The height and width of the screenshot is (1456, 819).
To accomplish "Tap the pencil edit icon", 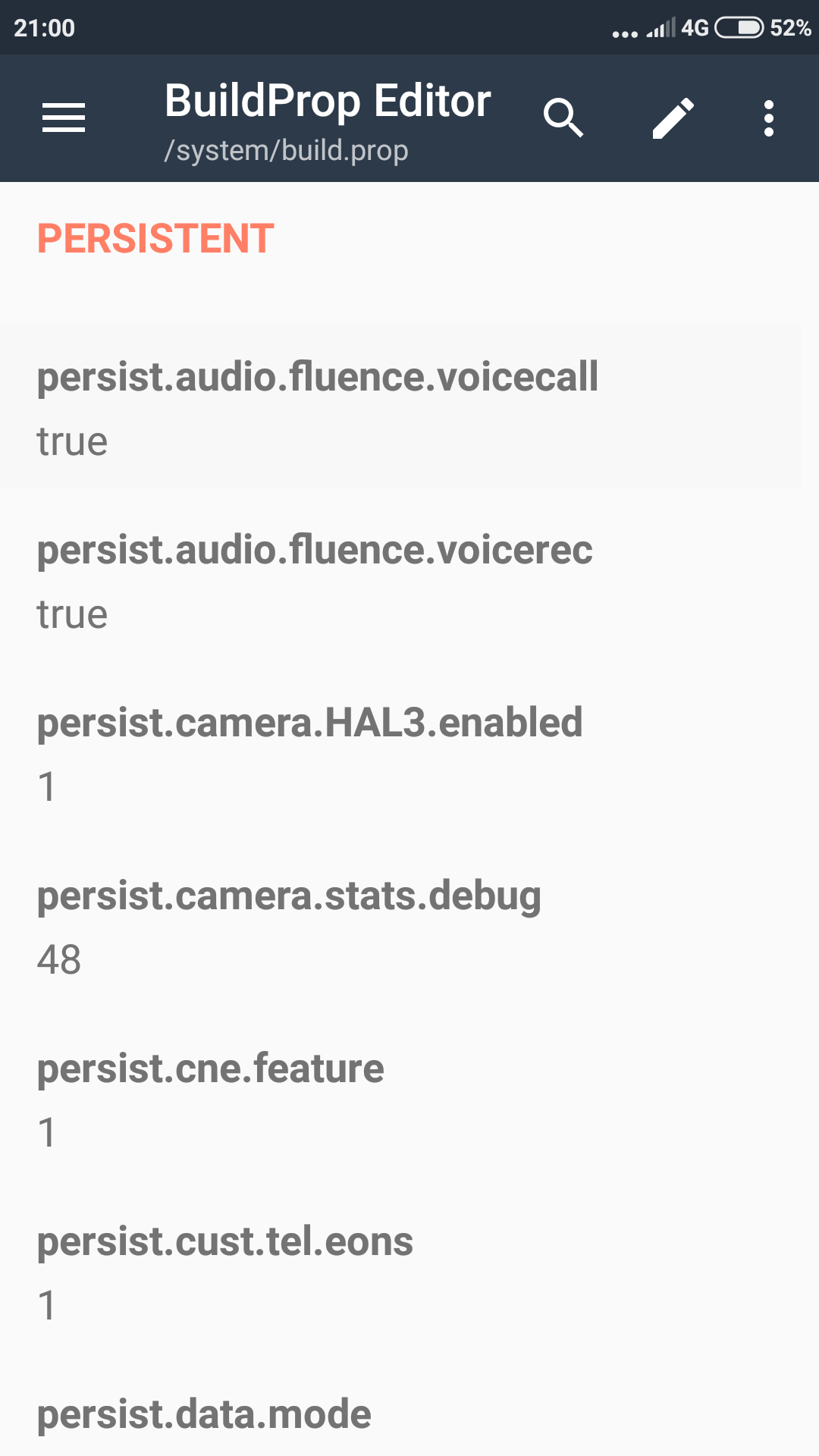I will point(673,118).
